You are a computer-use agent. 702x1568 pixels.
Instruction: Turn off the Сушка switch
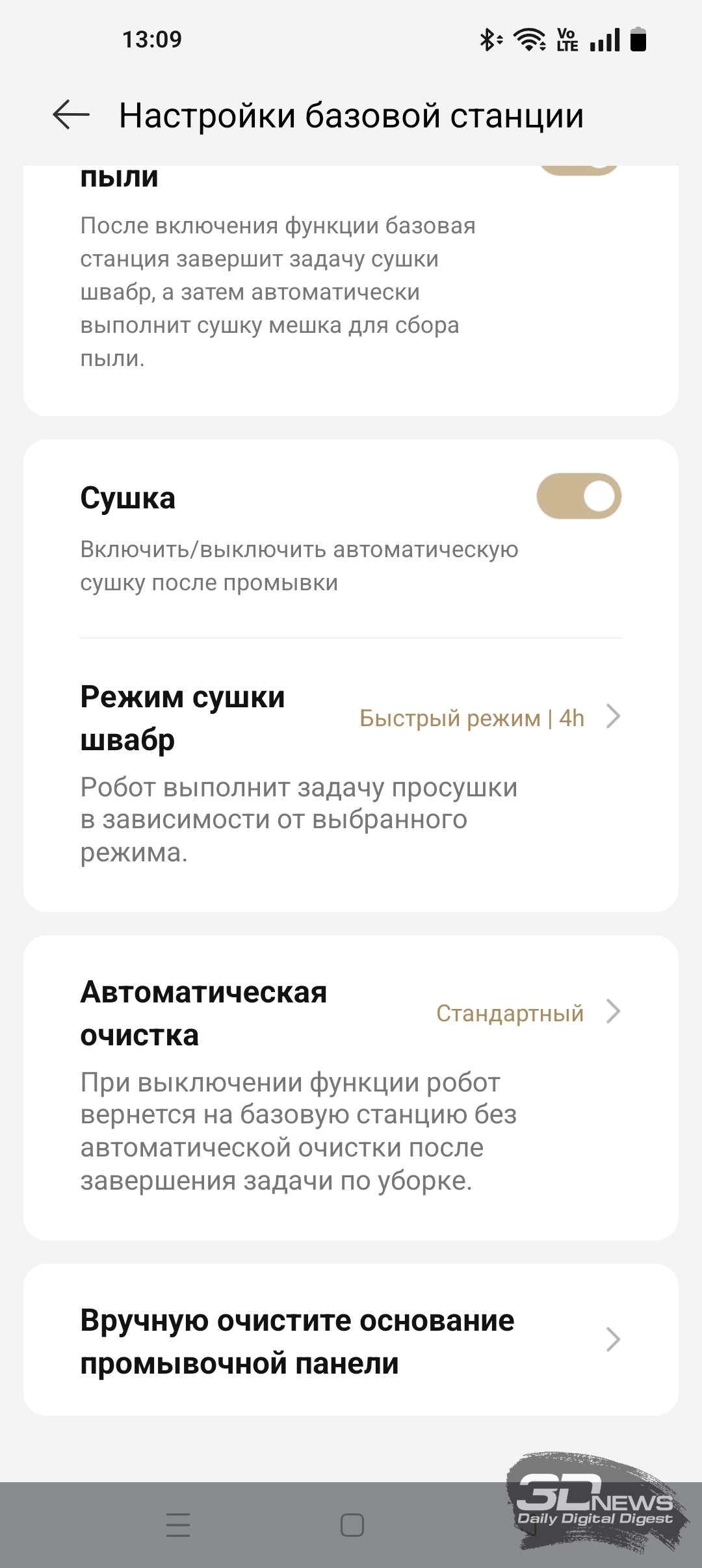point(578,496)
